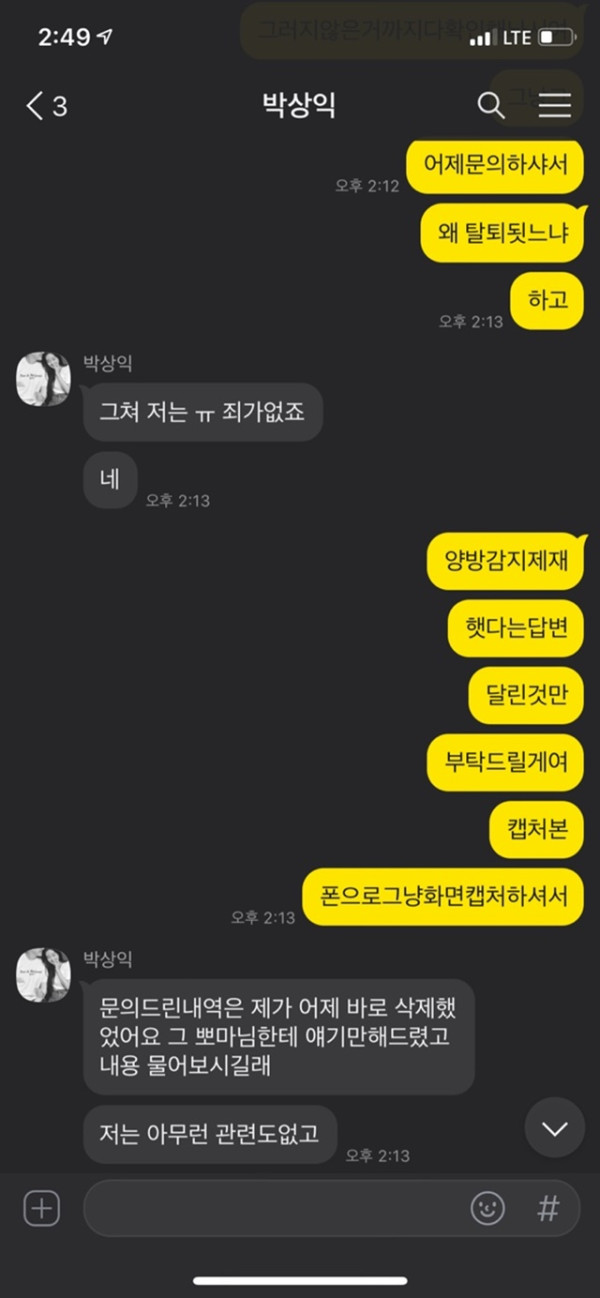The image size is (600, 1298).
Task: Open the chat room menu
Action: coord(554,105)
